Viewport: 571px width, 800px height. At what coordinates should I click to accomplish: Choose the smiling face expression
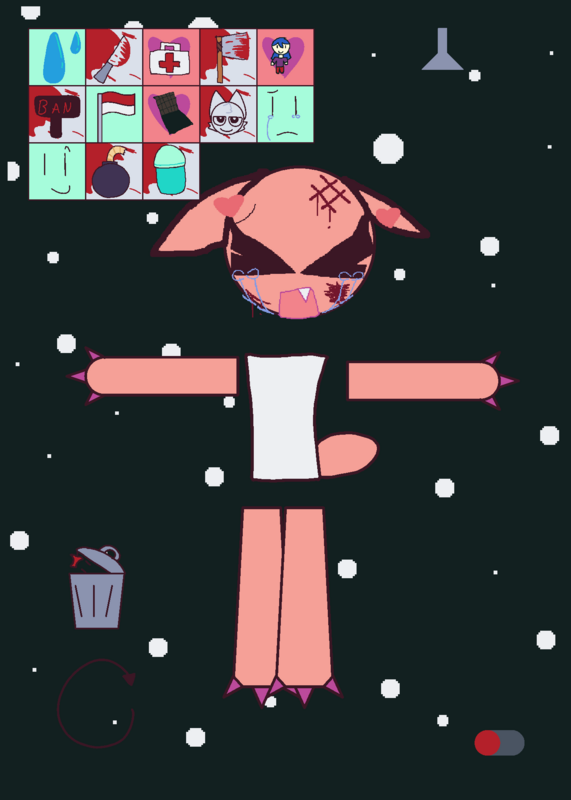click(57, 171)
